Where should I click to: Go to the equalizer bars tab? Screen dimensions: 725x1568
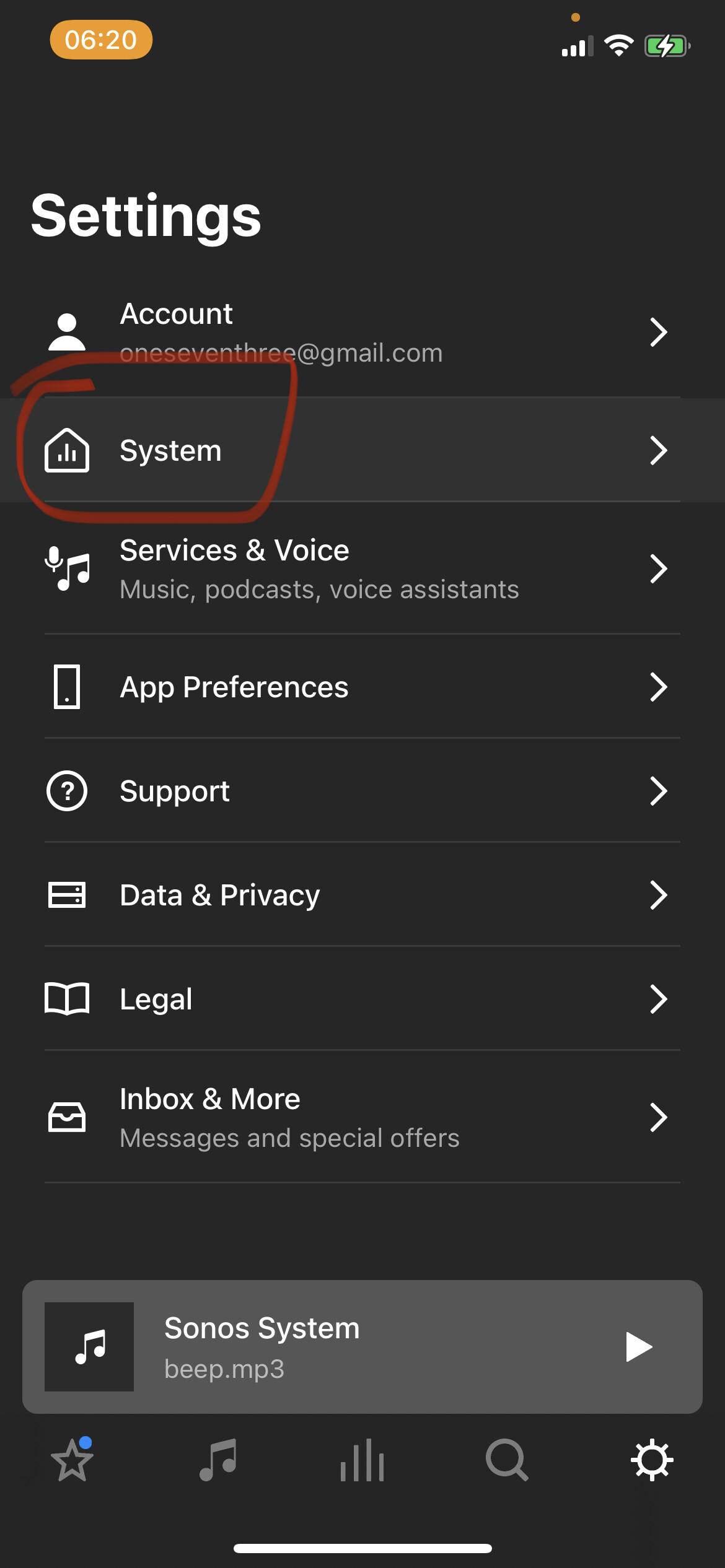tap(362, 1461)
